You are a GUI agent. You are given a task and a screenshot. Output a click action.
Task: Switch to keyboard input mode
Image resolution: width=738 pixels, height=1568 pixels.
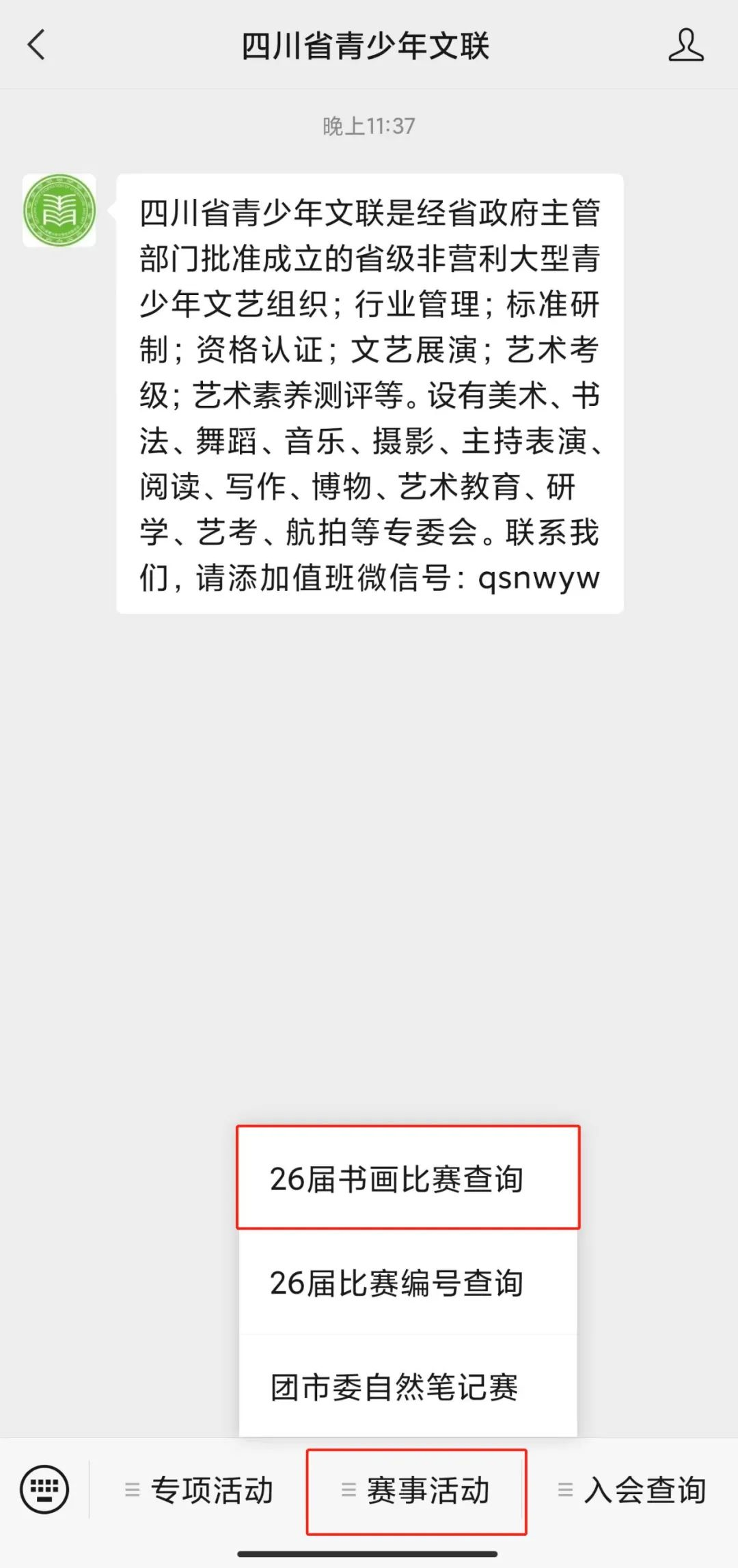44,1489
